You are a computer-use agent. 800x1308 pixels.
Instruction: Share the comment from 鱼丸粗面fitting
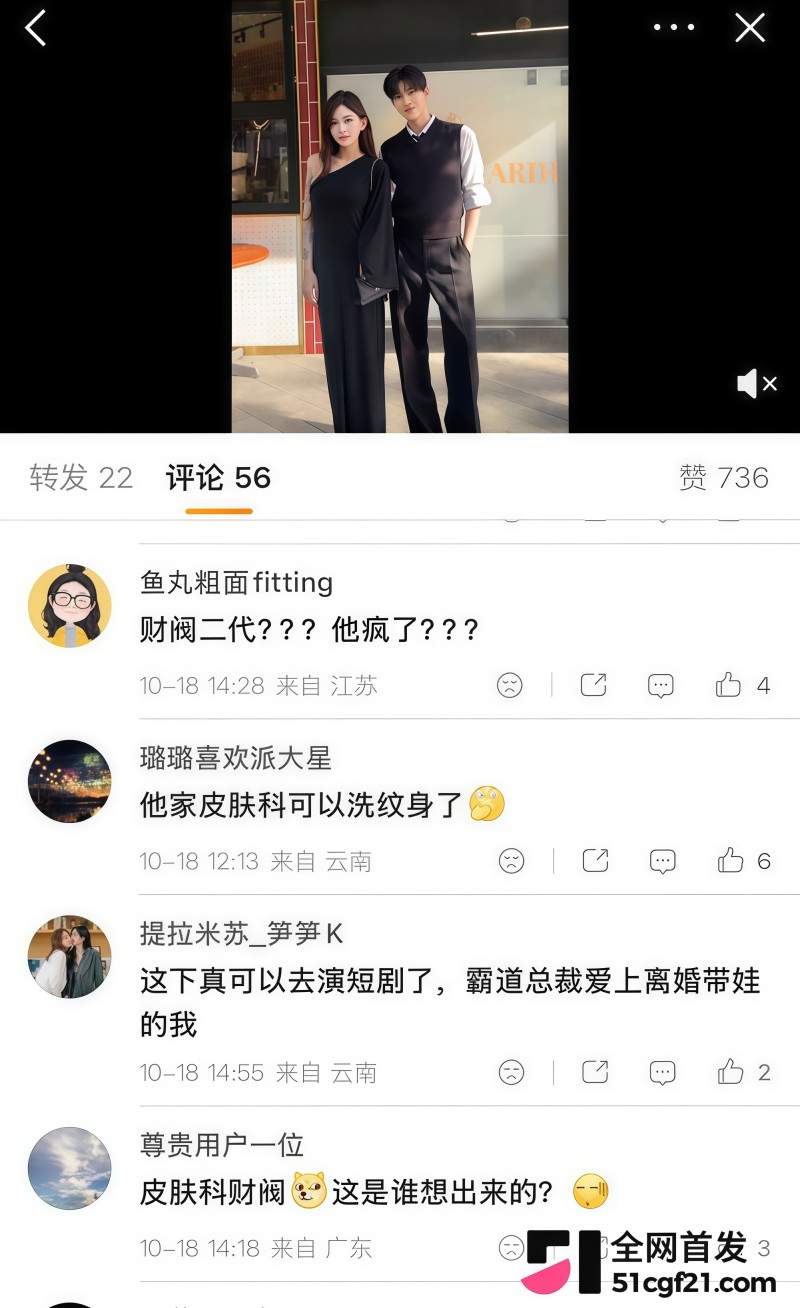coord(594,685)
